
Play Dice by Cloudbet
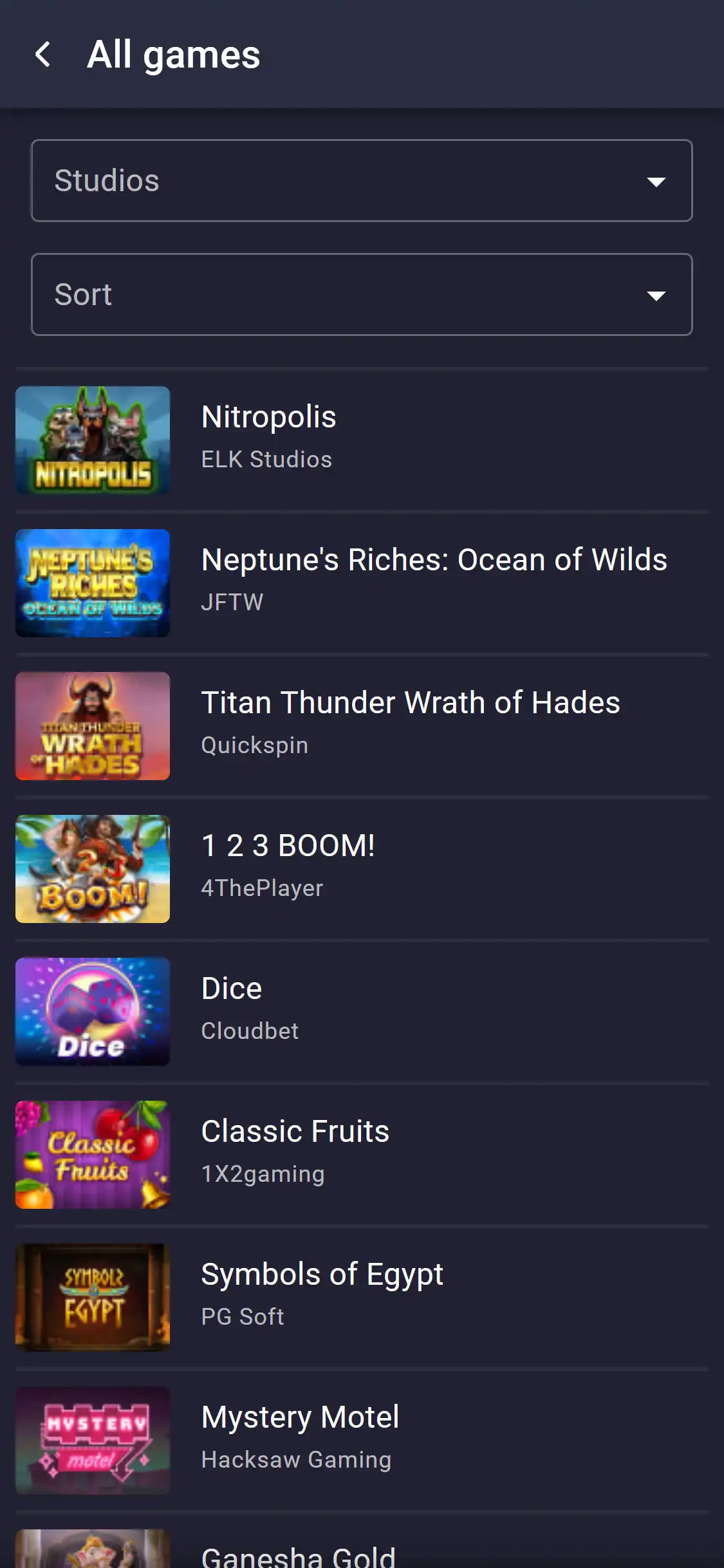[360, 1012]
